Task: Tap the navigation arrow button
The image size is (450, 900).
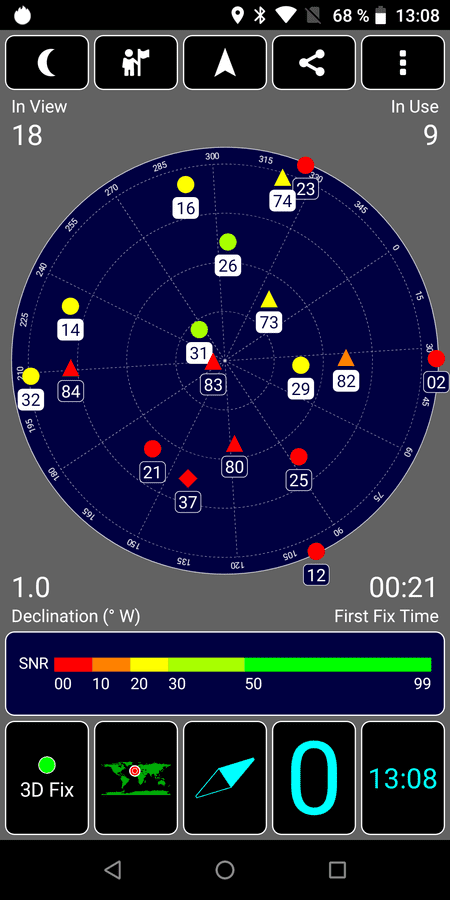Action: [225, 63]
